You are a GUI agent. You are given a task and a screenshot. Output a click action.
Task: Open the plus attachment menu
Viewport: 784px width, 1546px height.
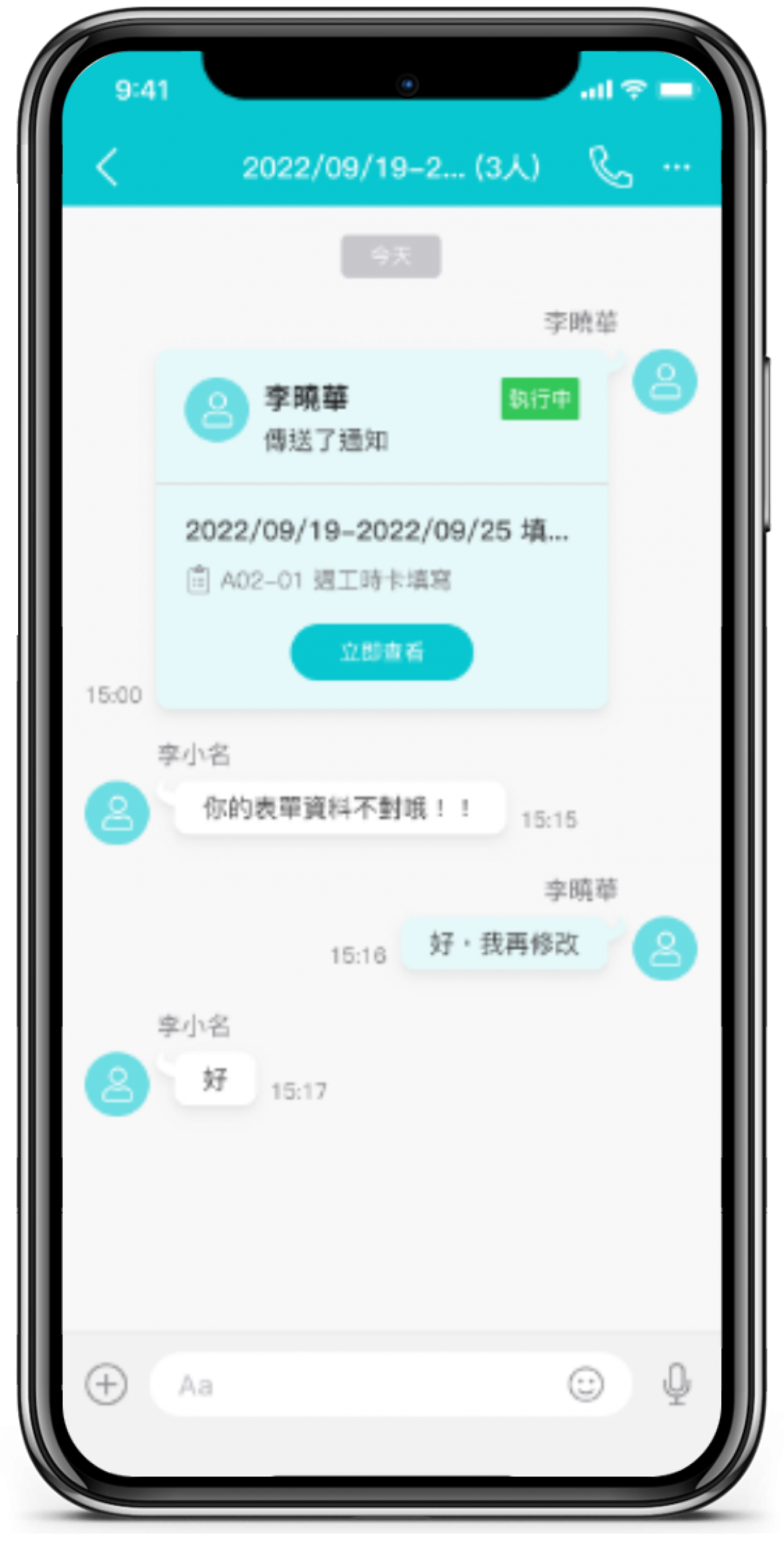pos(106,1384)
